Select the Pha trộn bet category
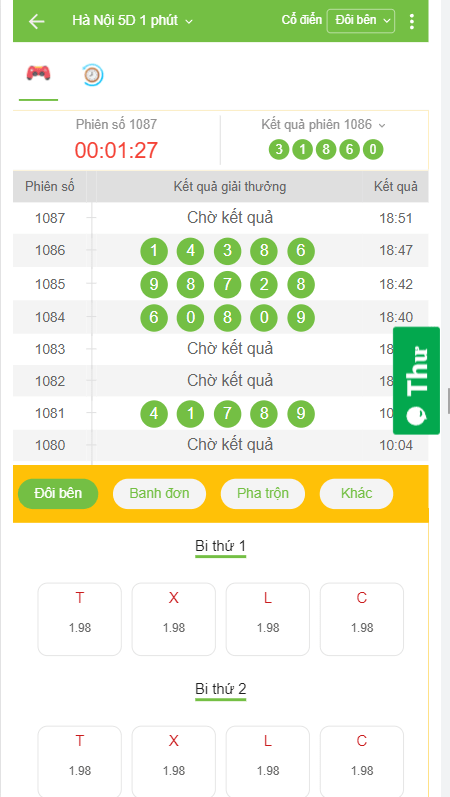The image size is (450, 797). [263, 494]
